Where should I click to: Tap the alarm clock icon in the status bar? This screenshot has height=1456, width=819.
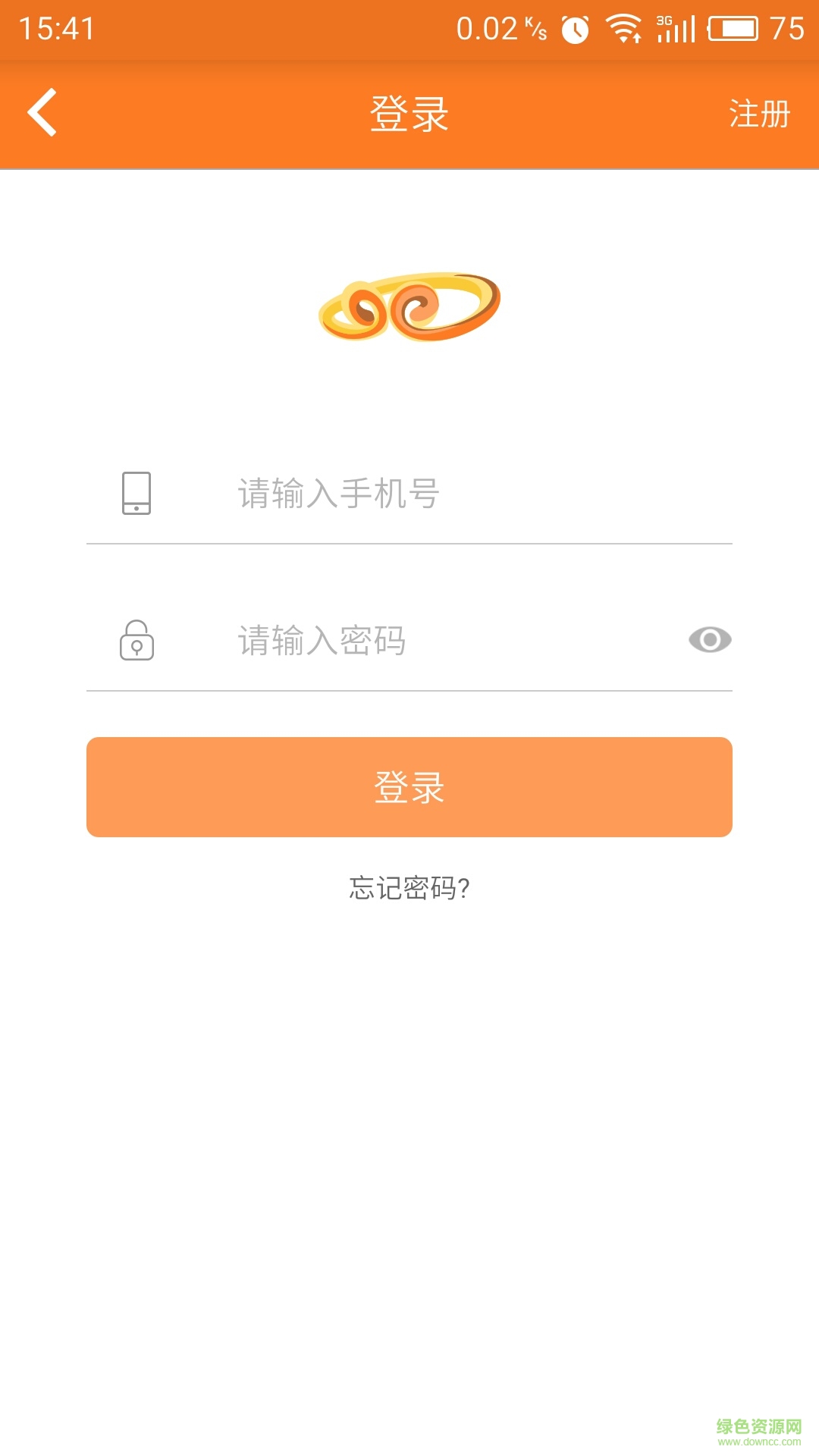[575, 29]
